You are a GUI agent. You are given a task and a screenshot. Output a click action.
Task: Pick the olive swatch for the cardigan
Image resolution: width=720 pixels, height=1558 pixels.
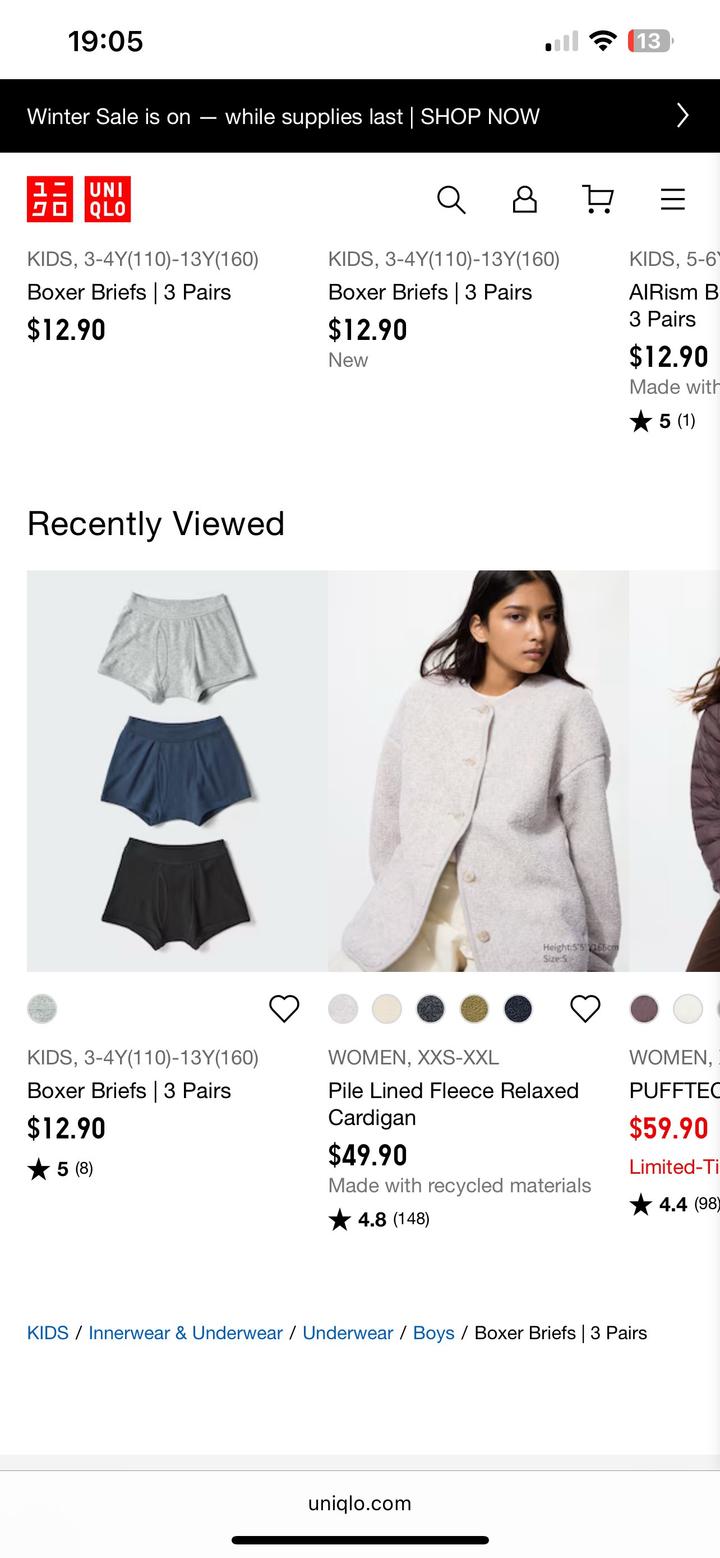pos(474,1009)
